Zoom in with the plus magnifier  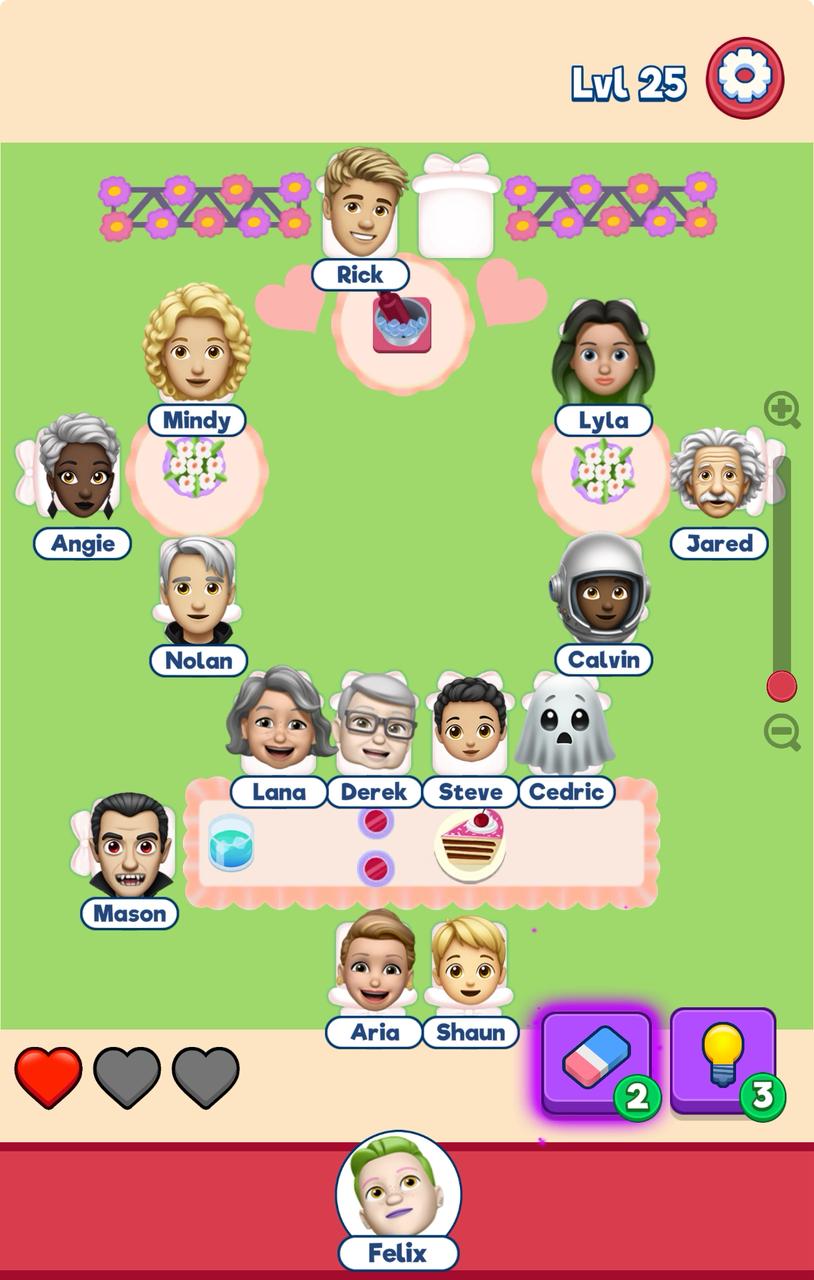[x=781, y=410]
